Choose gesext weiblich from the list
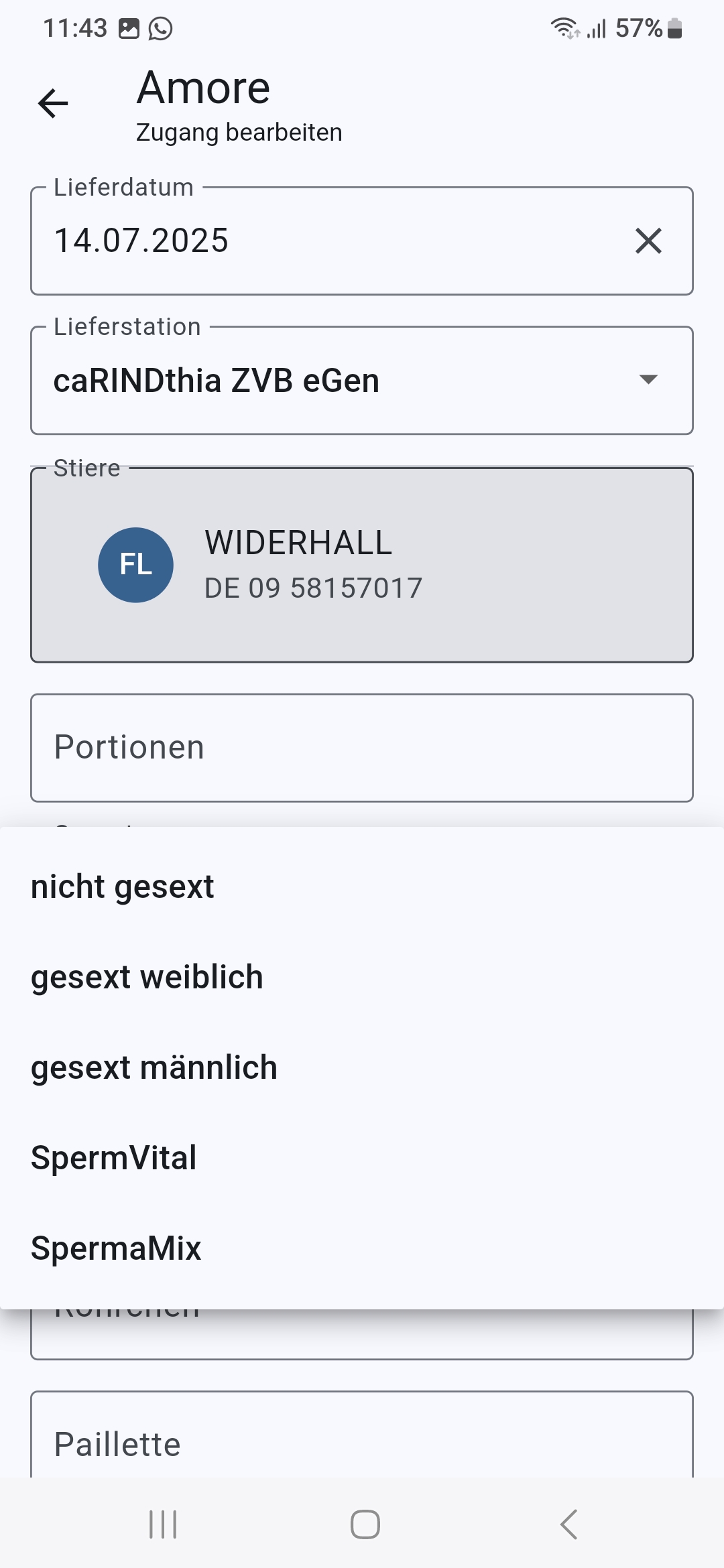Image resolution: width=724 pixels, height=1568 pixels. pos(362,977)
